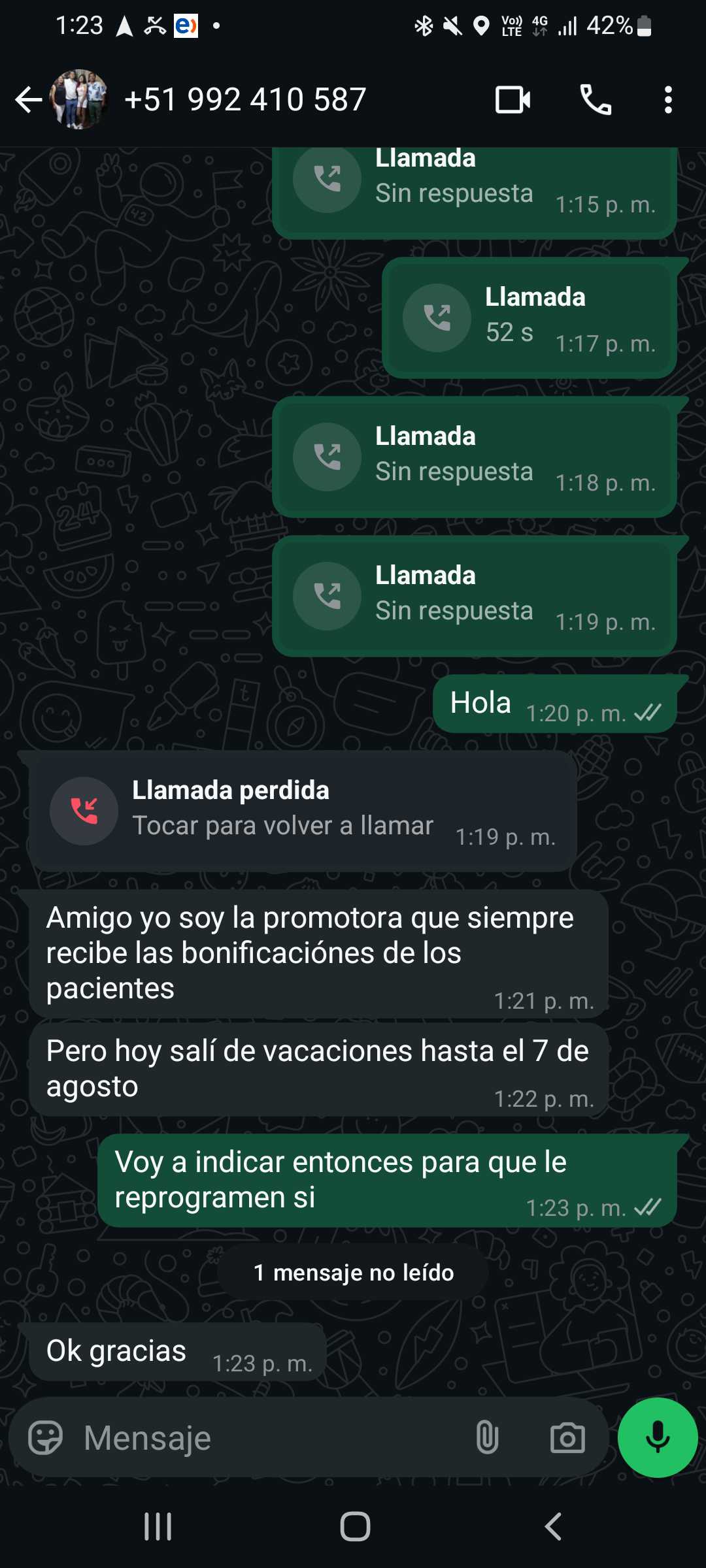Redial the unanswered call from 1:18 p. m.
The width and height of the screenshot is (706, 1568).
pyautogui.click(x=474, y=457)
